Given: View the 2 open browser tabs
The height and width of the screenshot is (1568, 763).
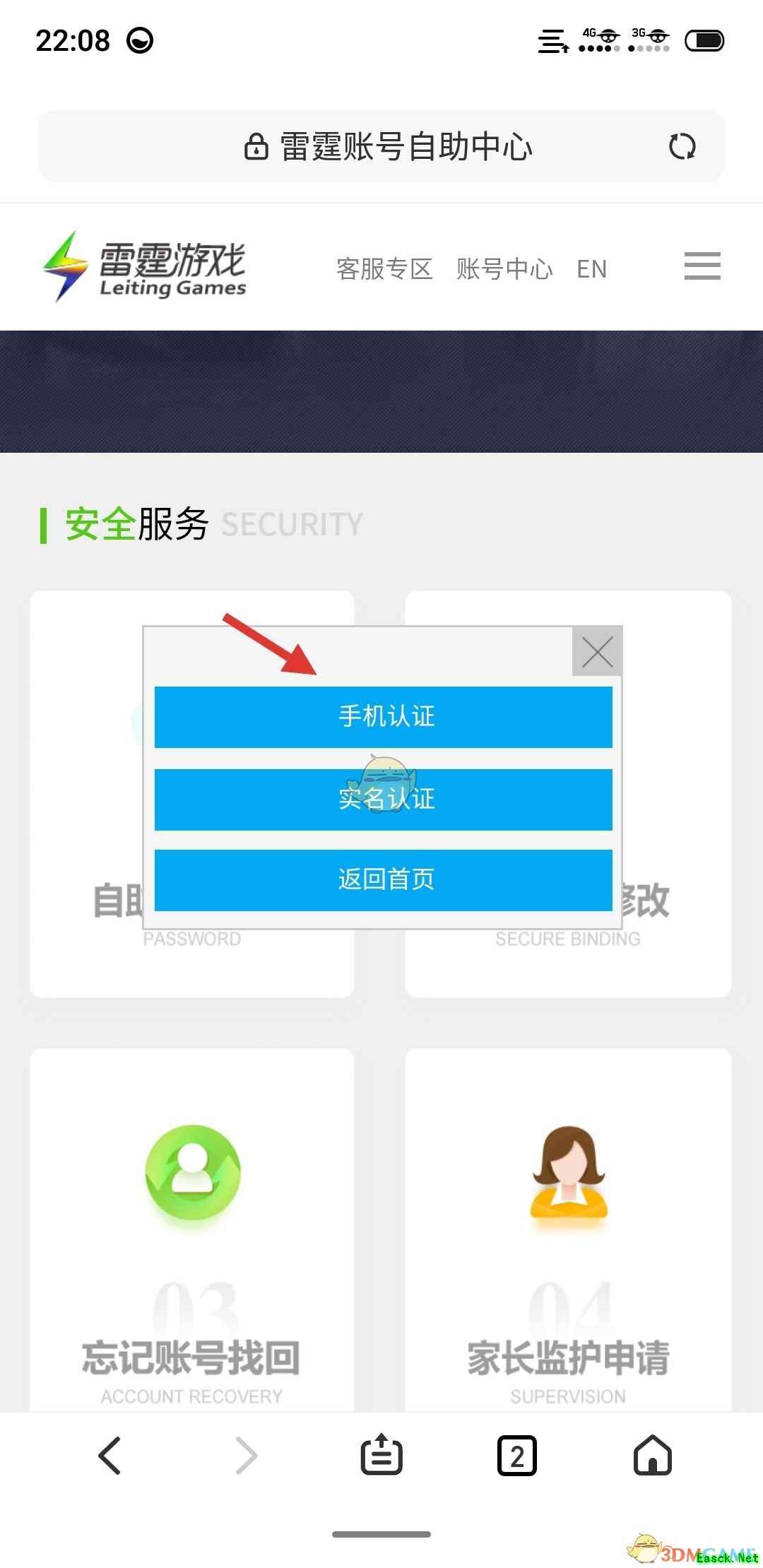Looking at the screenshot, I should click(517, 1456).
